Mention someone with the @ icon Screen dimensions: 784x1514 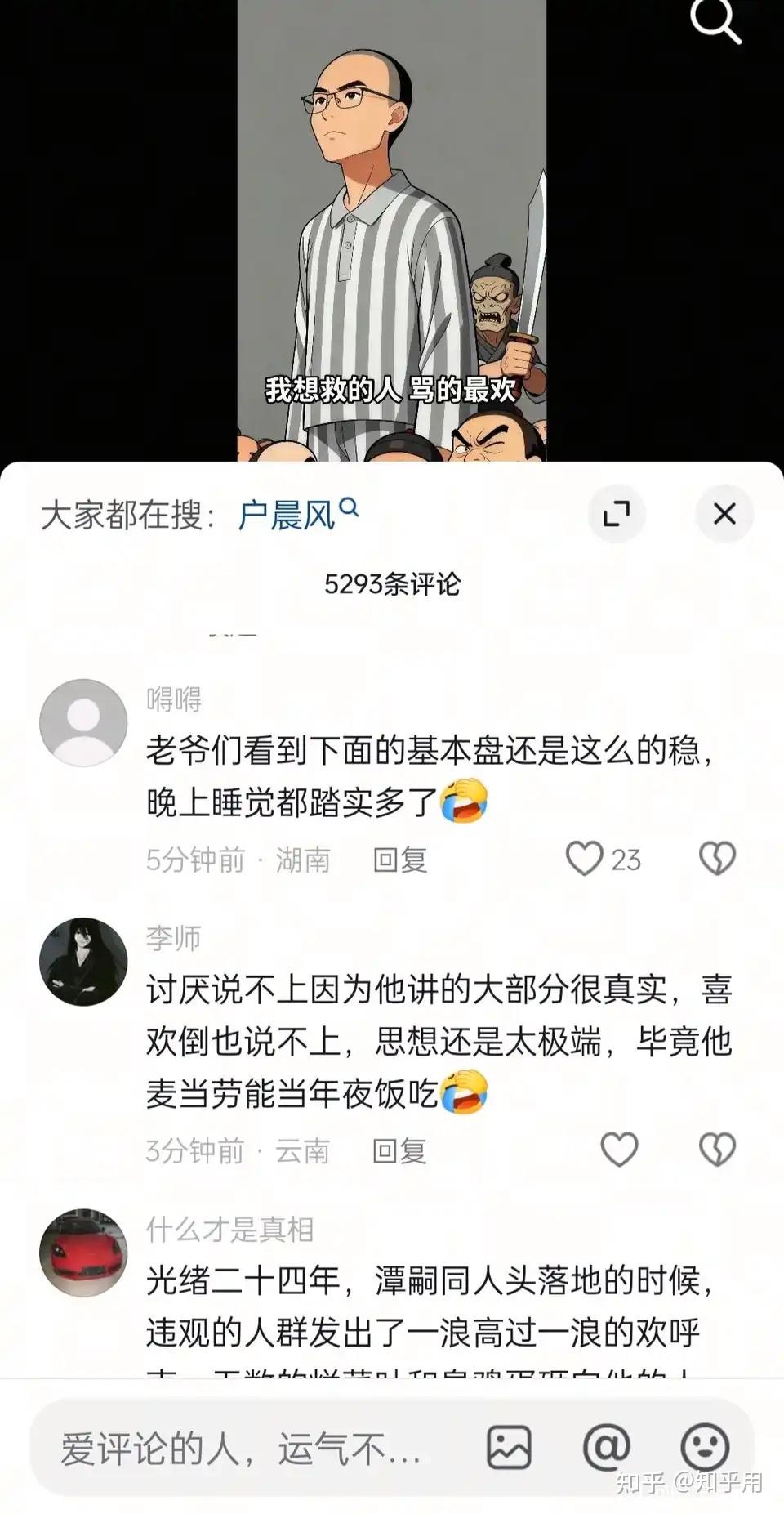point(606,1448)
